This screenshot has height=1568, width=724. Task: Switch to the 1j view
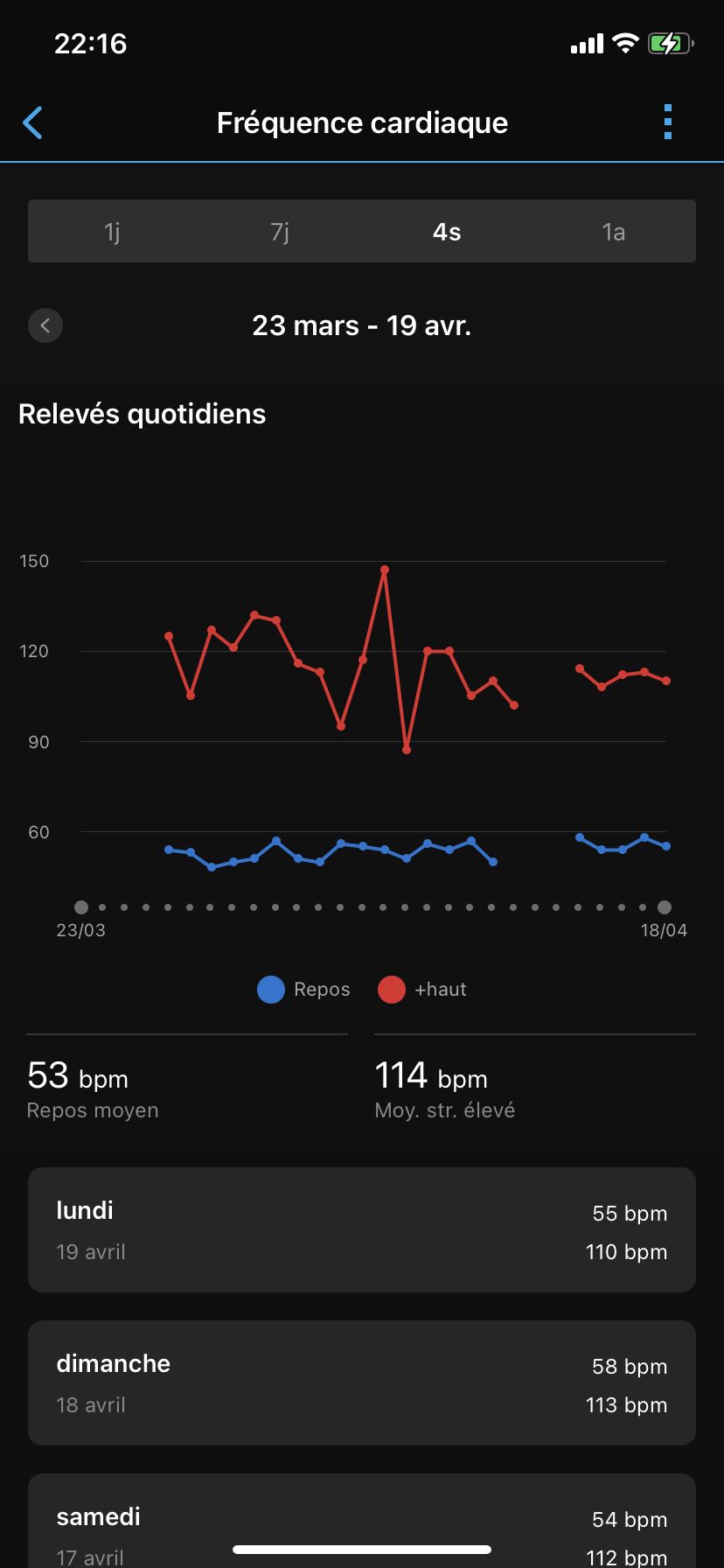[x=112, y=232]
